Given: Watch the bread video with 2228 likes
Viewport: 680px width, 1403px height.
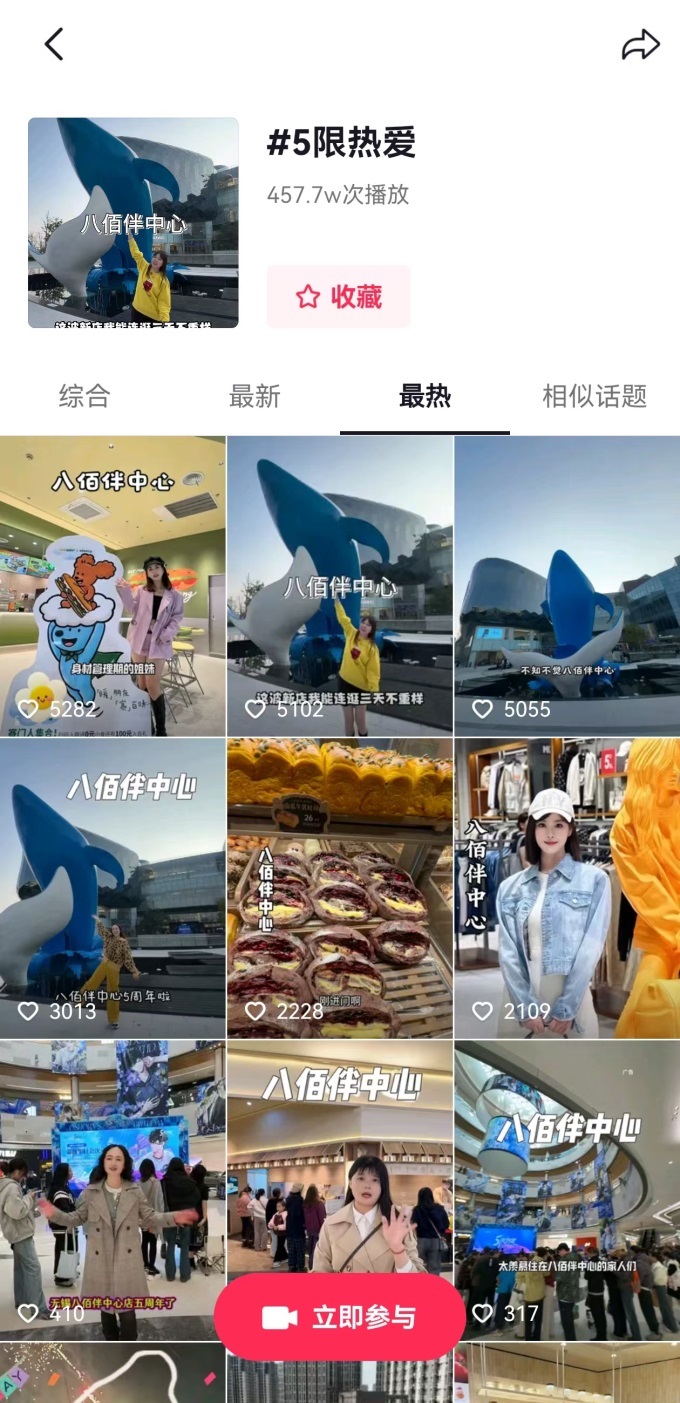Looking at the screenshot, I should coord(340,888).
